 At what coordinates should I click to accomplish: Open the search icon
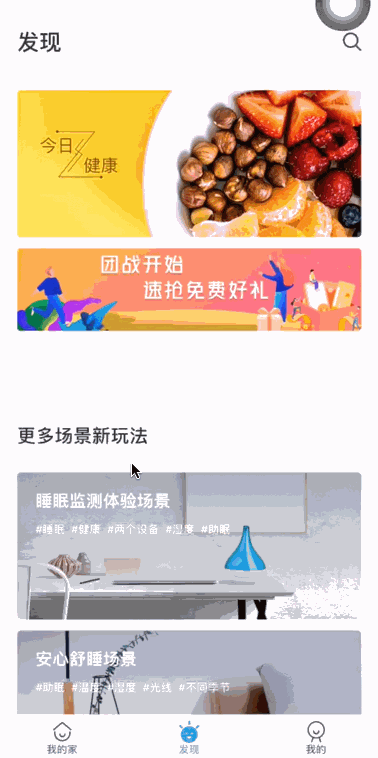coord(352,42)
